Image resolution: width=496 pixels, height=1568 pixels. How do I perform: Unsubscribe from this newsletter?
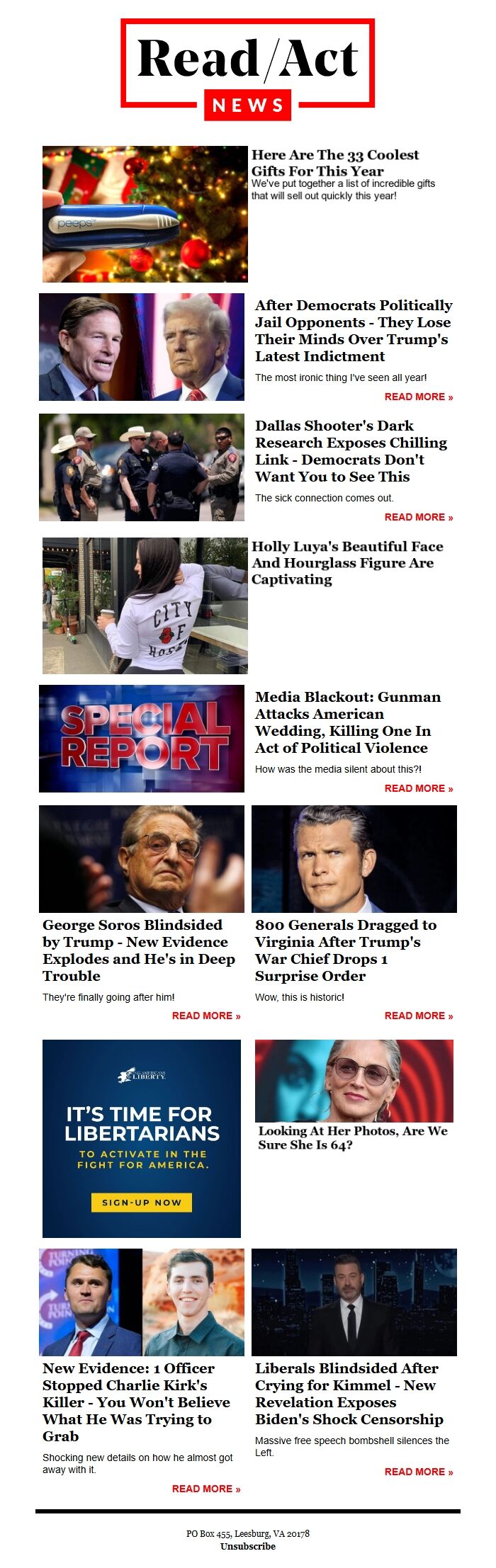pyautogui.click(x=247, y=1546)
